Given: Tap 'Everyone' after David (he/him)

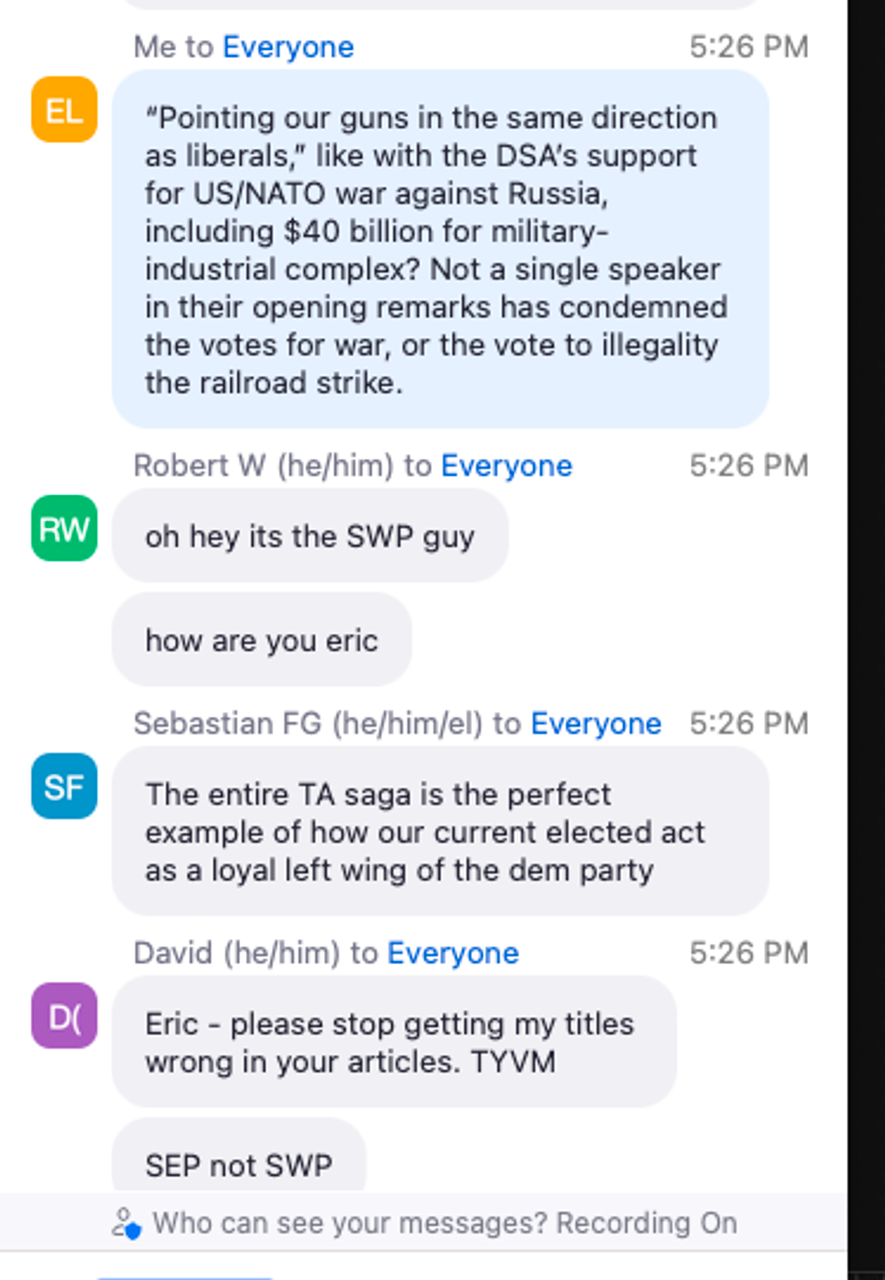Looking at the screenshot, I should [452, 954].
